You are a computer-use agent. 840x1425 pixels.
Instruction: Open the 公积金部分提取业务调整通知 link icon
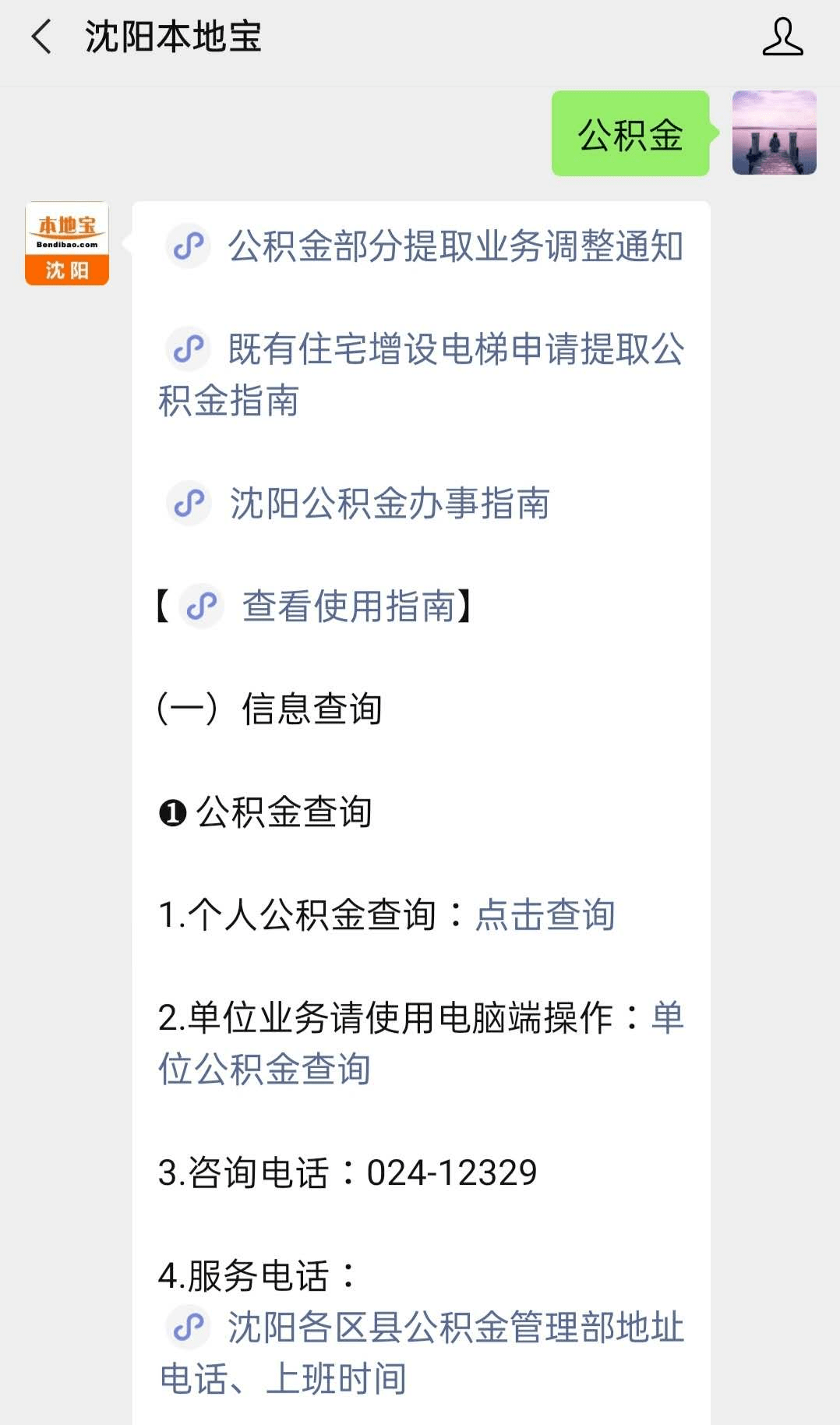[189, 246]
